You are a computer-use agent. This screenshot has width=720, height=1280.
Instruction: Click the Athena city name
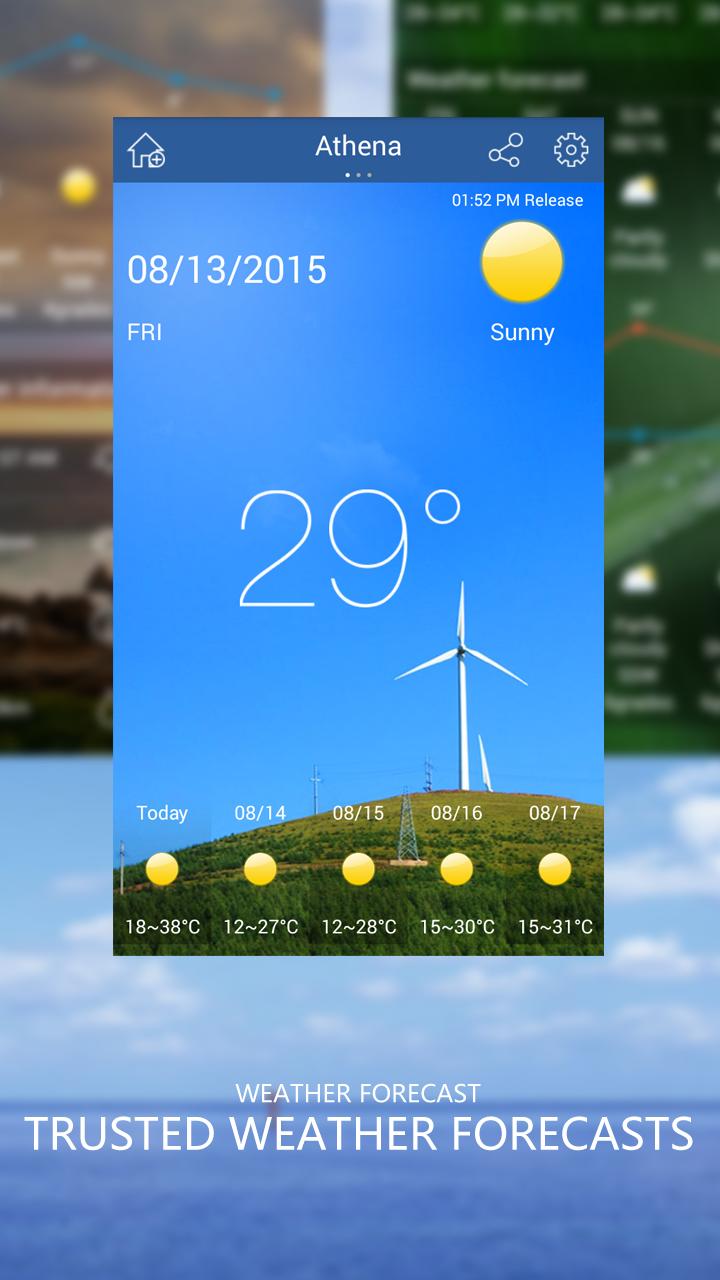pos(357,146)
